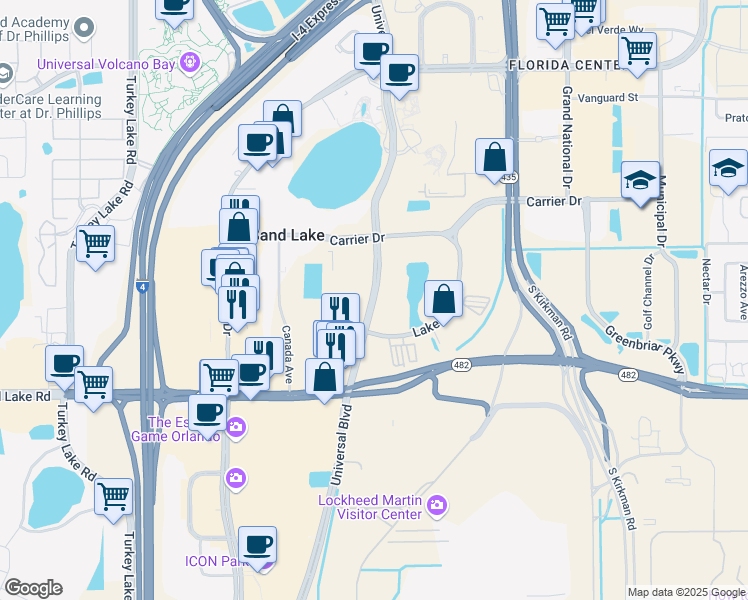Select the coffee cup marker below Florida Center label
The height and width of the screenshot is (600, 748).
(x=399, y=72)
